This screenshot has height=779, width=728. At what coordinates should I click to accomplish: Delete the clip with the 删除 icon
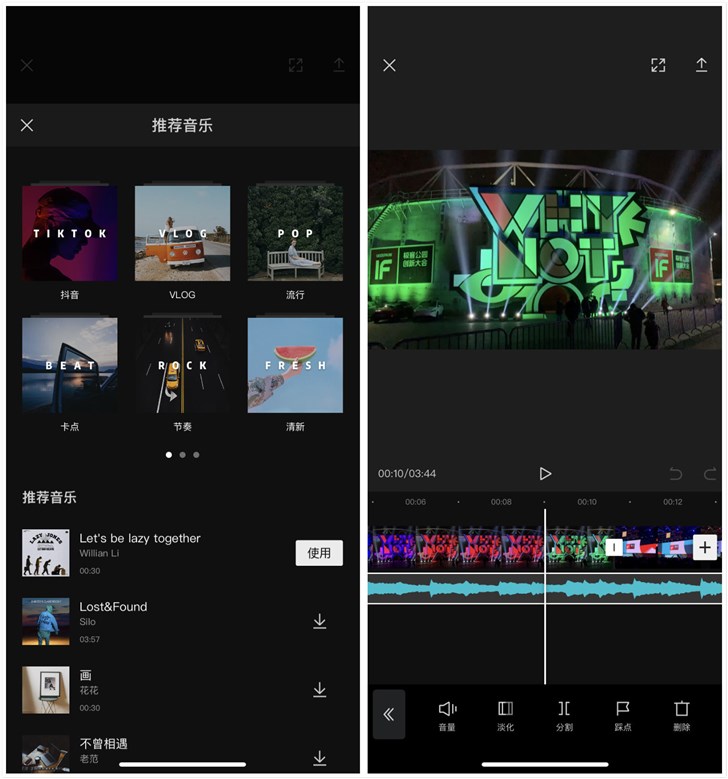680,716
